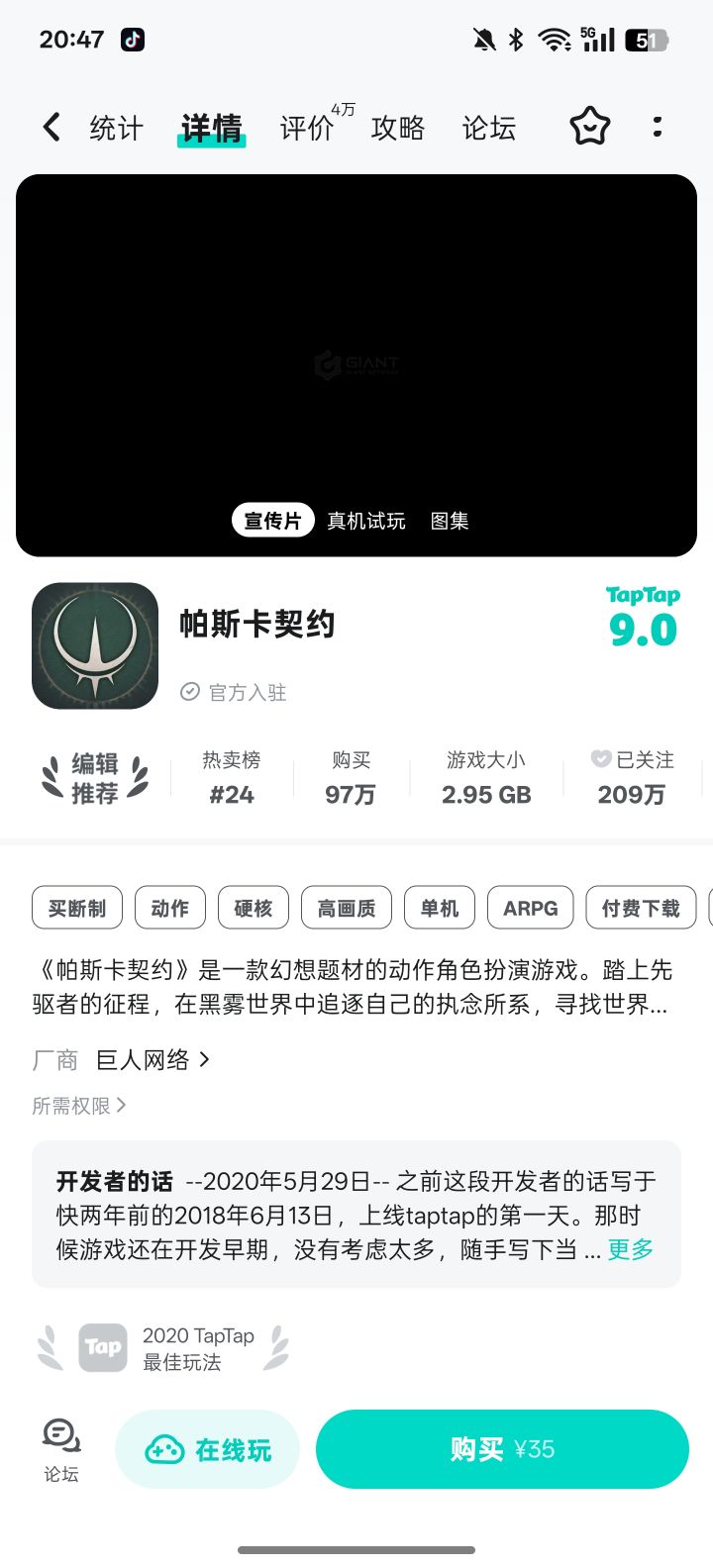
Task: Open more options via three-dot icon
Action: (x=658, y=127)
